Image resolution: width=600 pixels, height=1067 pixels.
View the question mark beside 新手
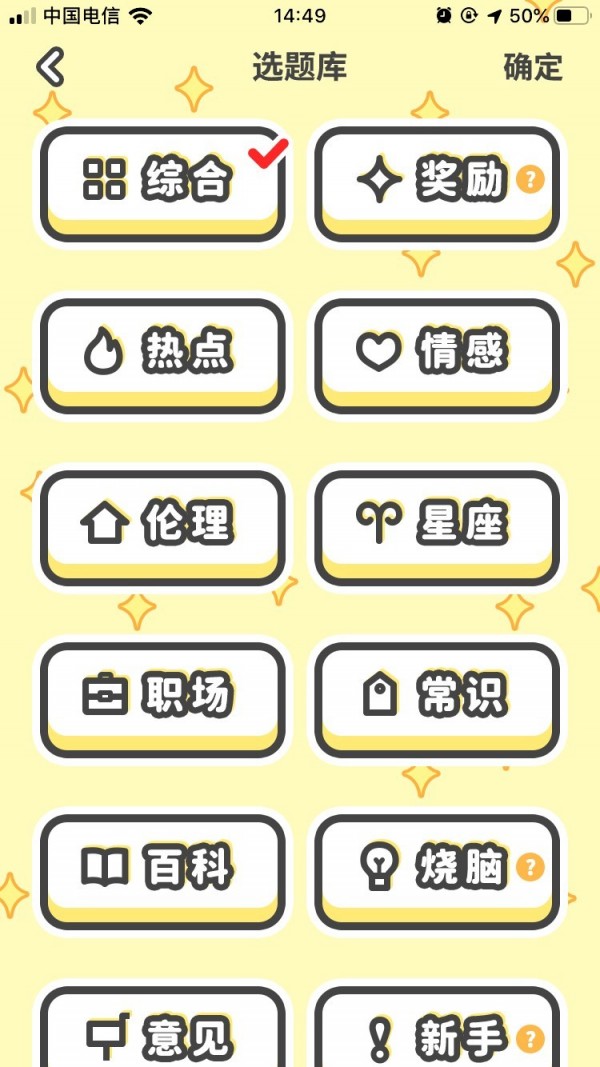click(531, 1040)
